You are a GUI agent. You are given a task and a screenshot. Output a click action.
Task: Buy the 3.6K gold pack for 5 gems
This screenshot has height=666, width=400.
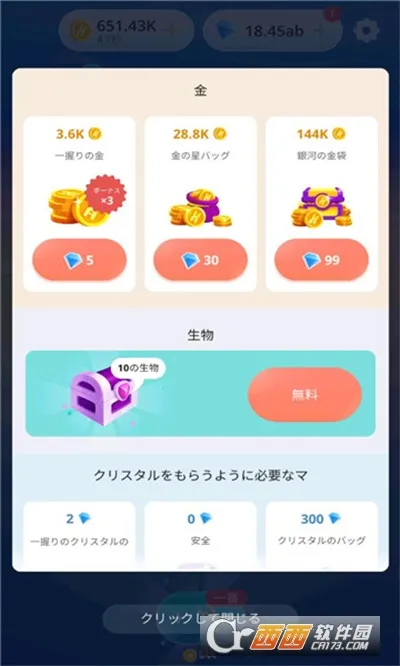point(79,260)
